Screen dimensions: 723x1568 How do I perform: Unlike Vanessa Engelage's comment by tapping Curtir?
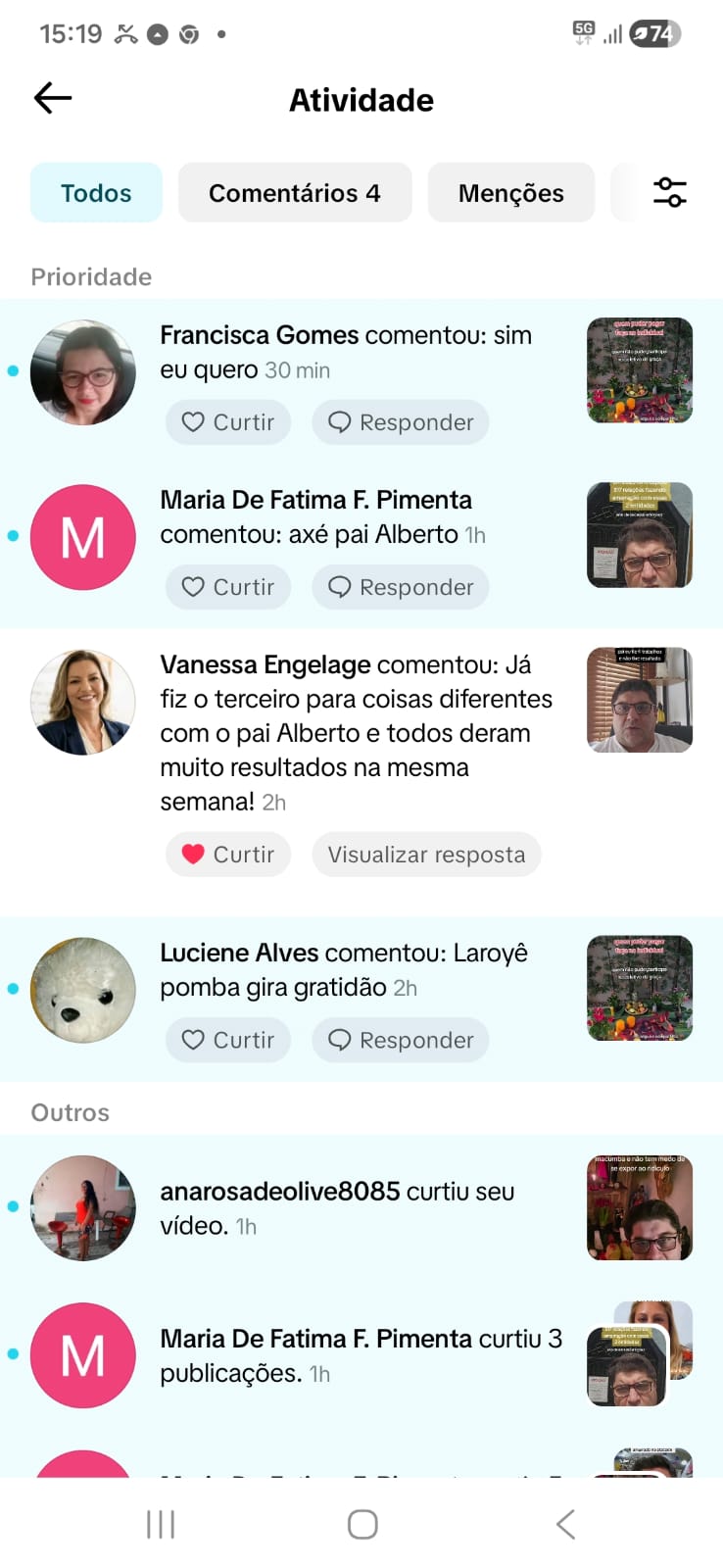pos(227,854)
